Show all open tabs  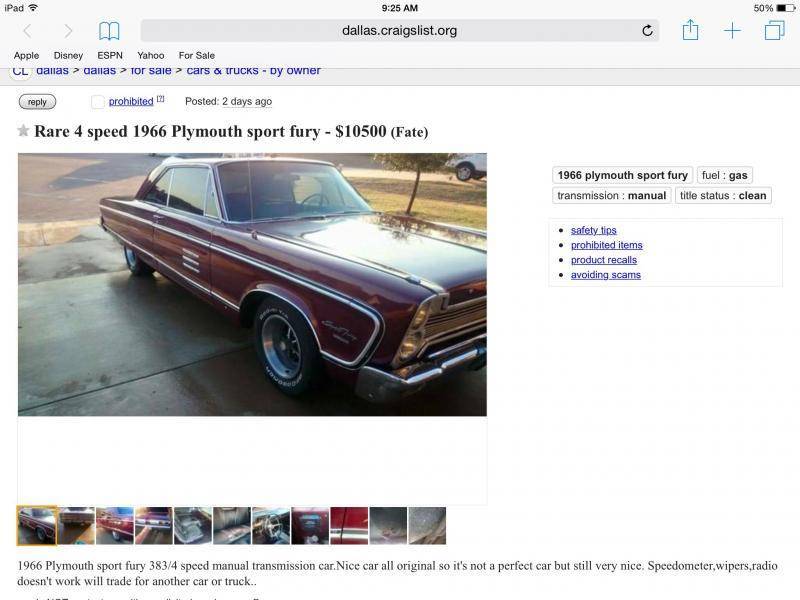(774, 30)
